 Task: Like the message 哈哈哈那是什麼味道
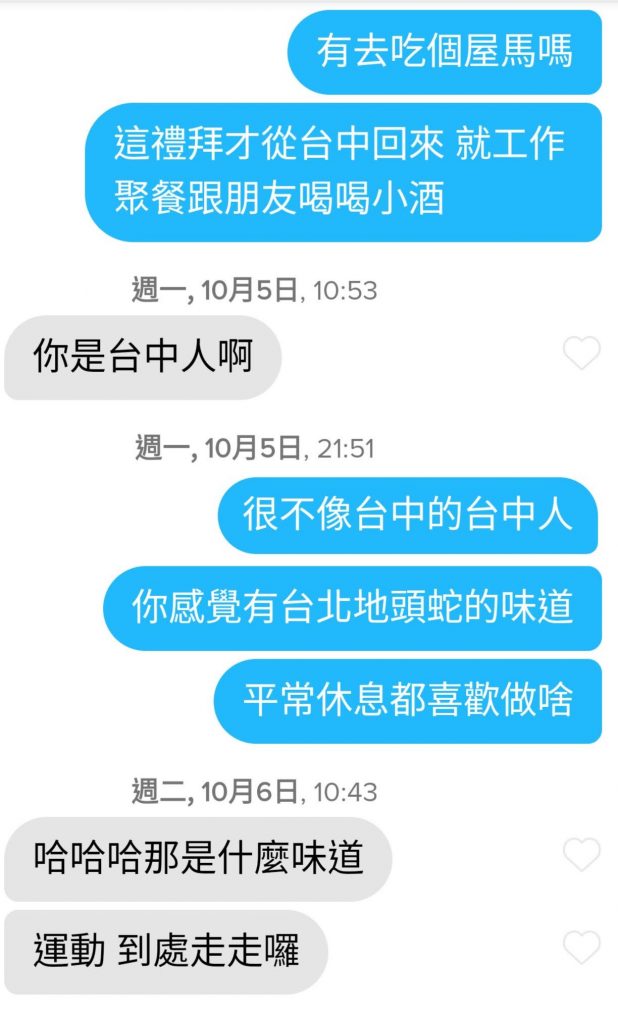point(581,854)
